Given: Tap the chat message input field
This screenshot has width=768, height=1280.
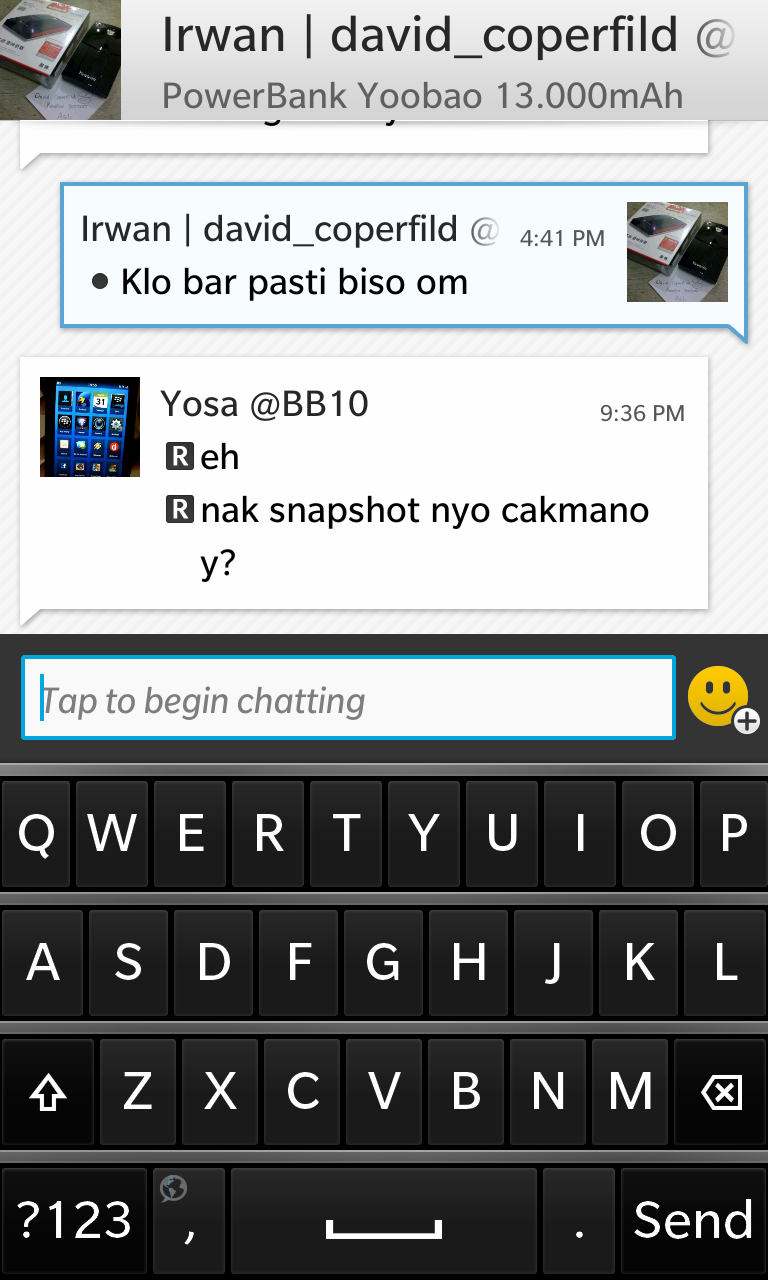Looking at the screenshot, I should tap(348, 699).
